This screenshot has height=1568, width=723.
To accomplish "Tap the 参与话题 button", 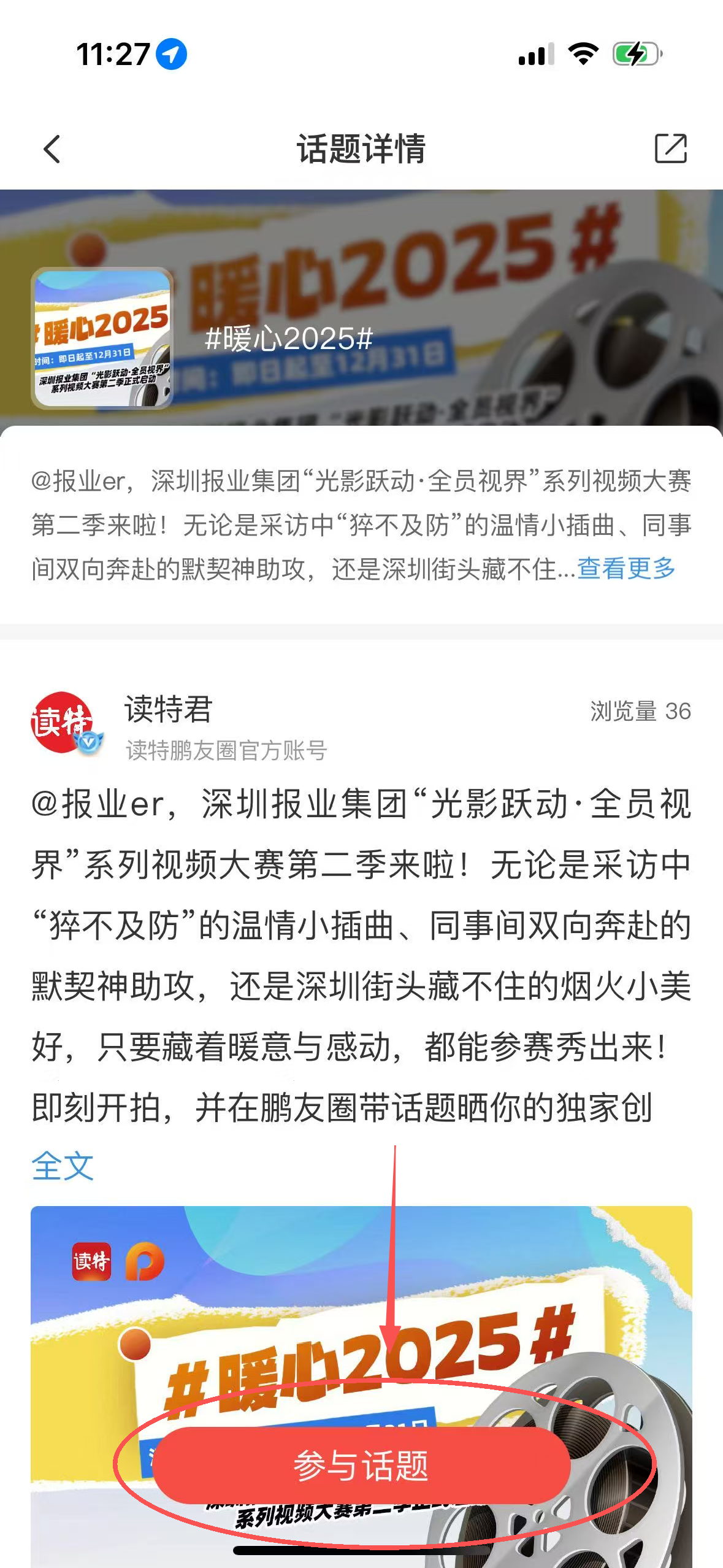I will click(x=361, y=1465).
